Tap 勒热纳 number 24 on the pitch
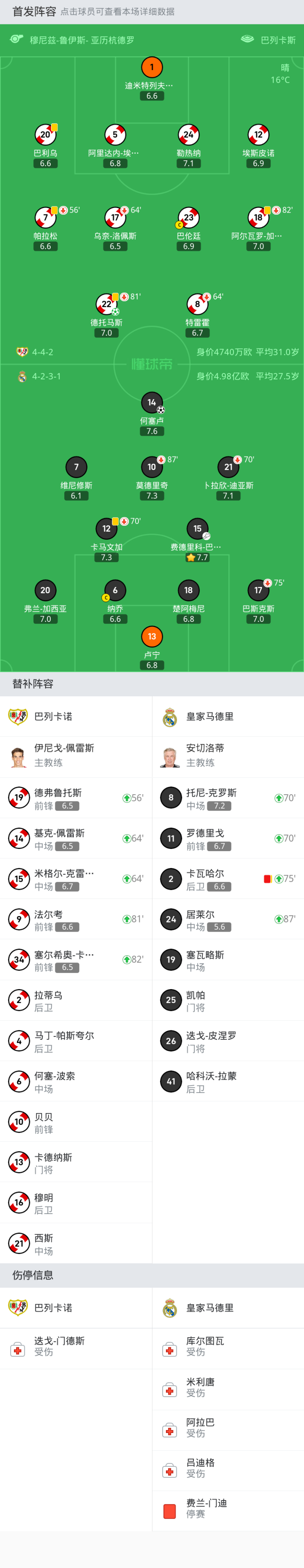Screen dimensions: 304x1568 point(188,135)
